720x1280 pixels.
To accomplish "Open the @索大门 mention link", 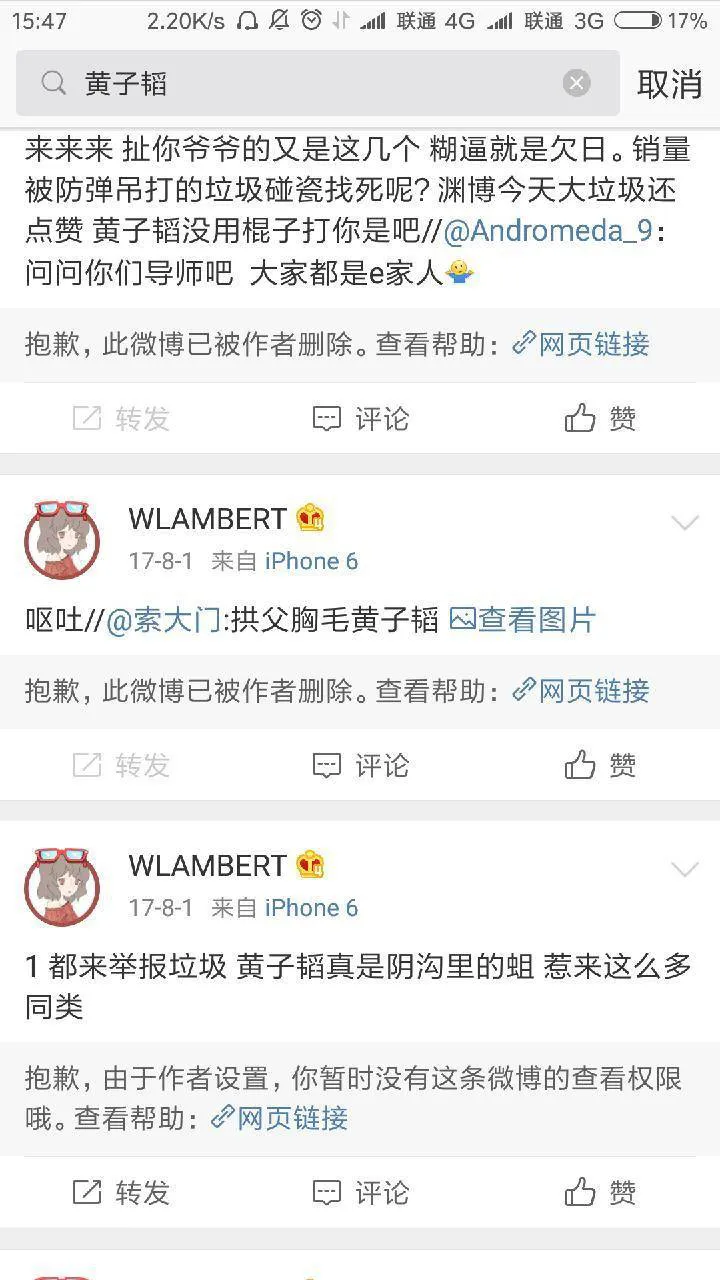I will pyautogui.click(x=163, y=620).
